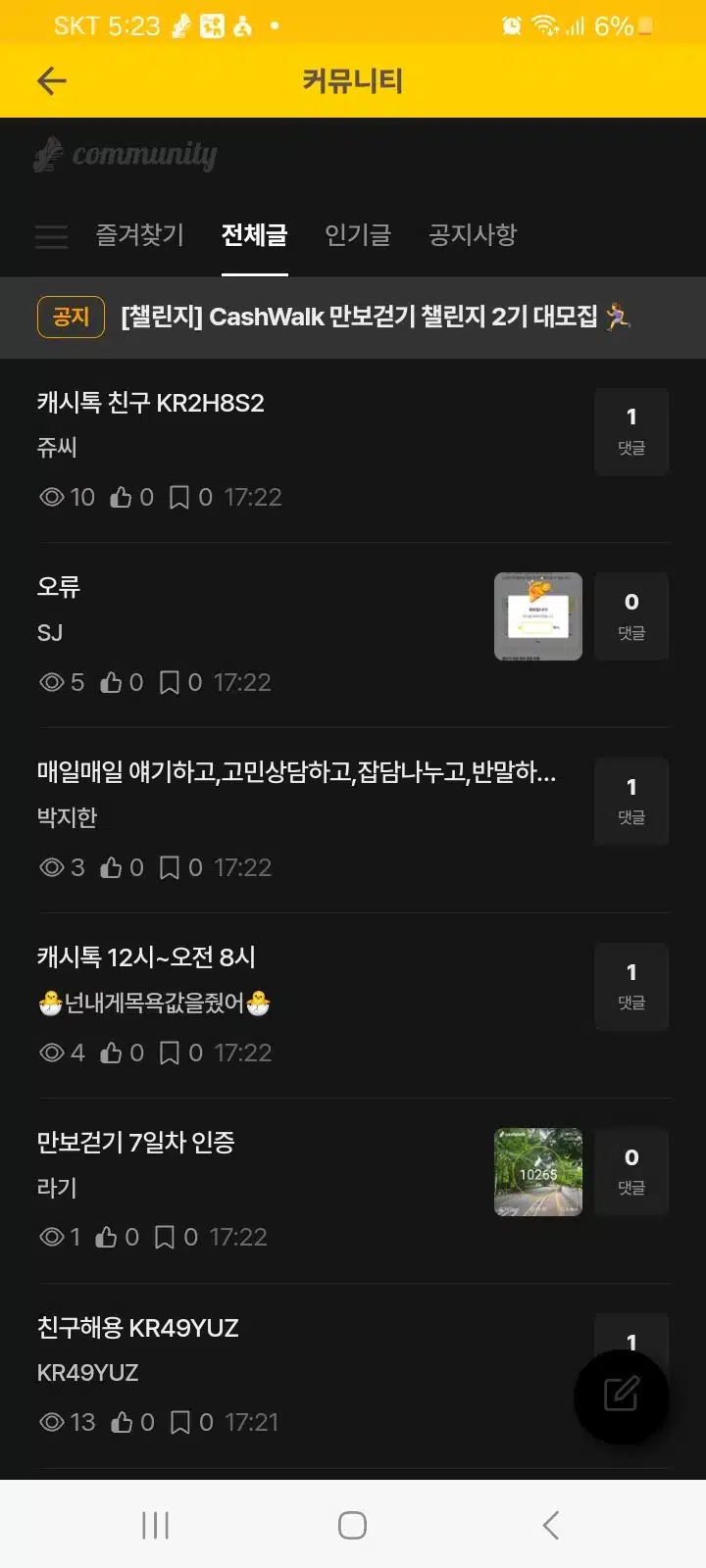Screen dimensions: 706x1568
Task: Switch to the 즐겨찾기 tab
Action: click(x=140, y=235)
